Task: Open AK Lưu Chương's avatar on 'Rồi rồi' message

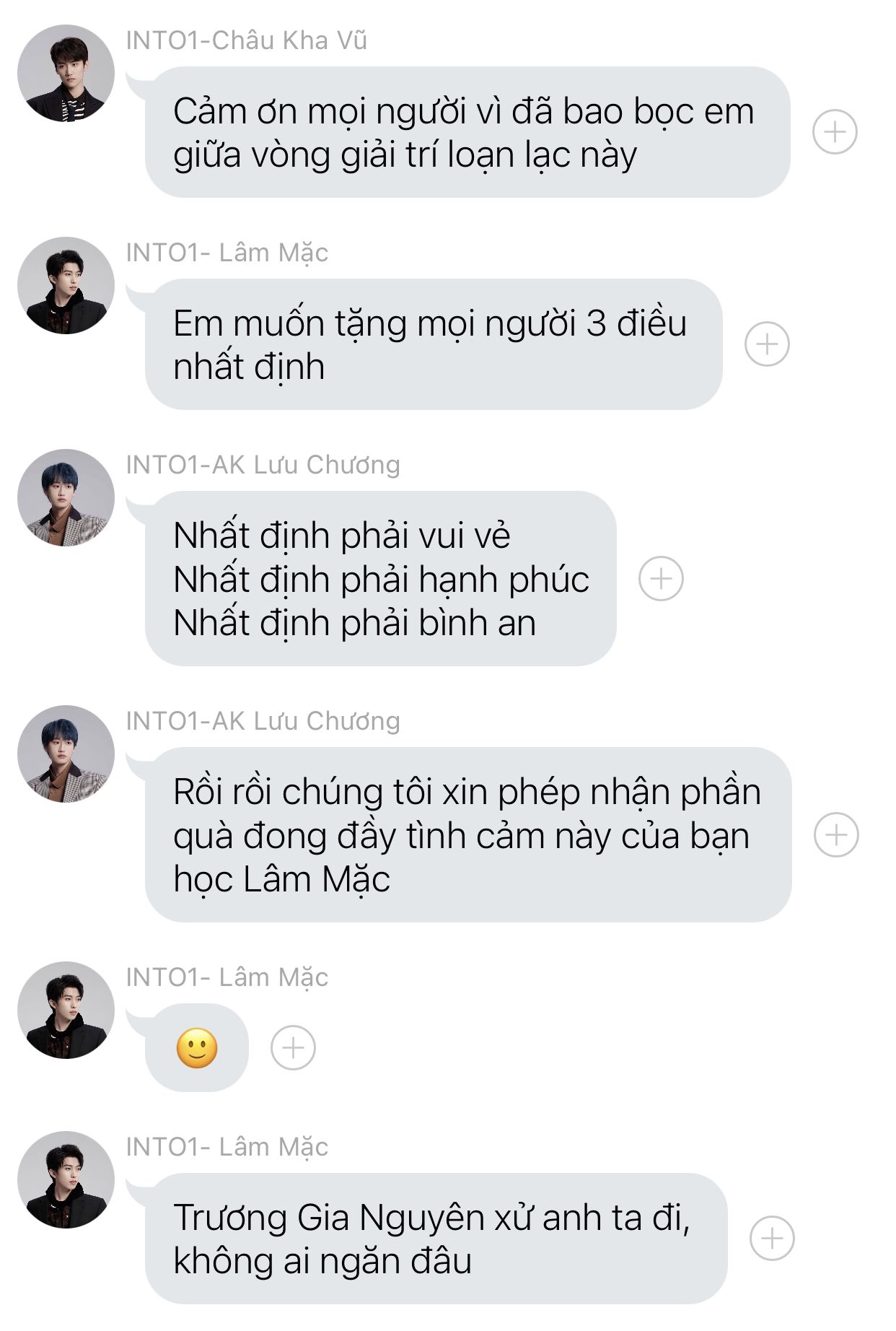Action: (66, 754)
